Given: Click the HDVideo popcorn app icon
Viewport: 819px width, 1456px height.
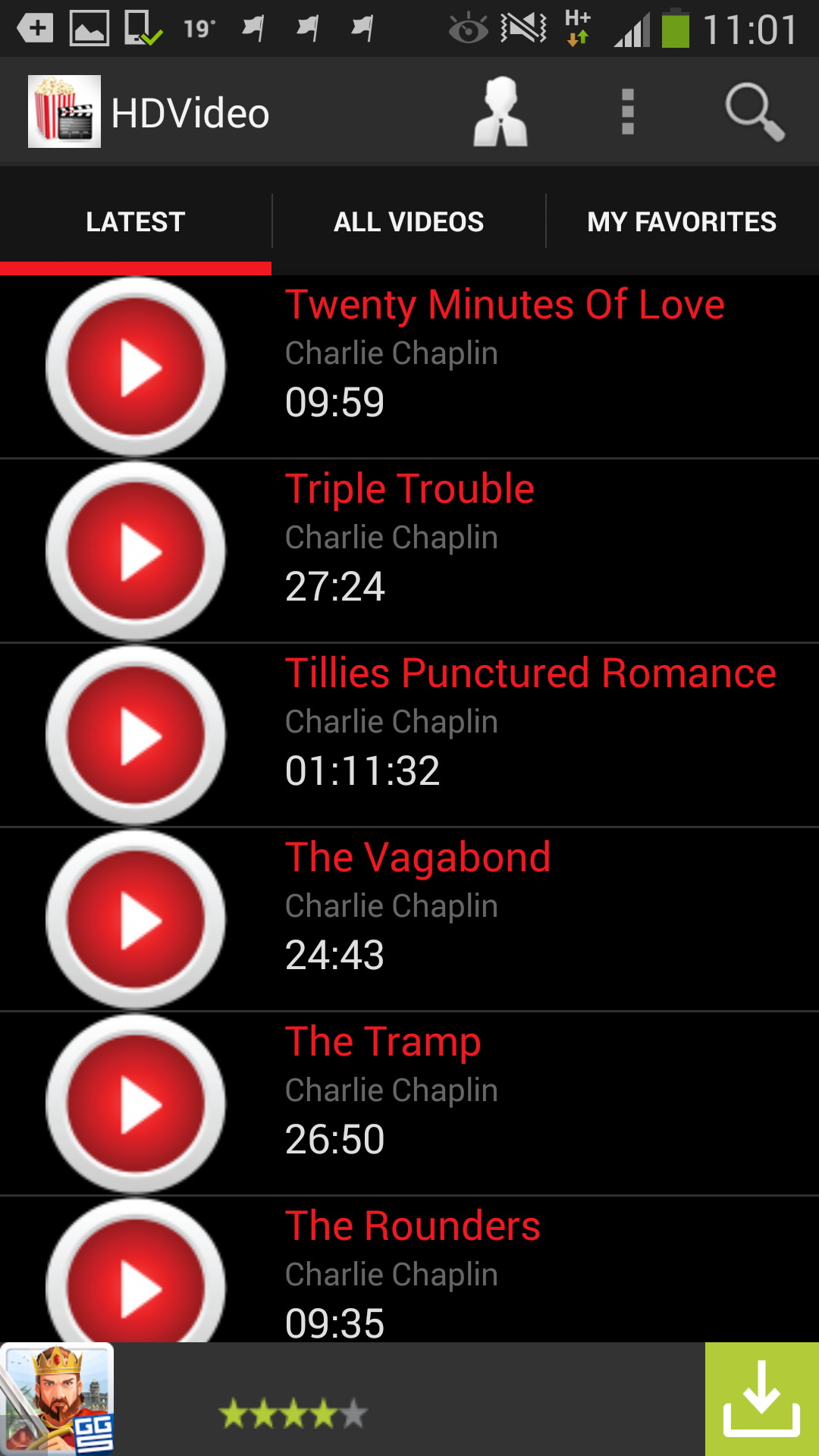Looking at the screenshot, I should (64, 111).
